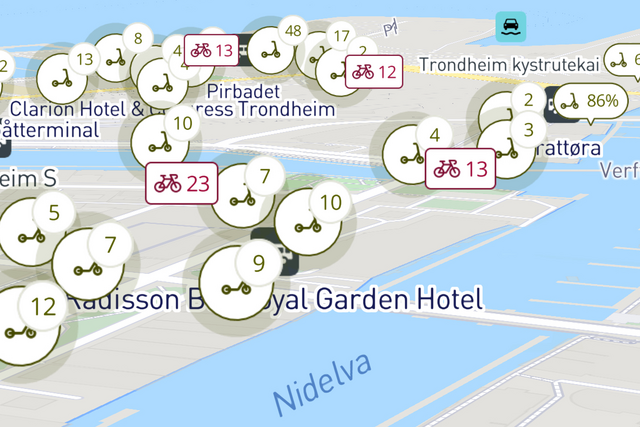This screenshot has width=640, height=427.
Task: Select the bike station marker showing 23
Action: pos(182,183)
